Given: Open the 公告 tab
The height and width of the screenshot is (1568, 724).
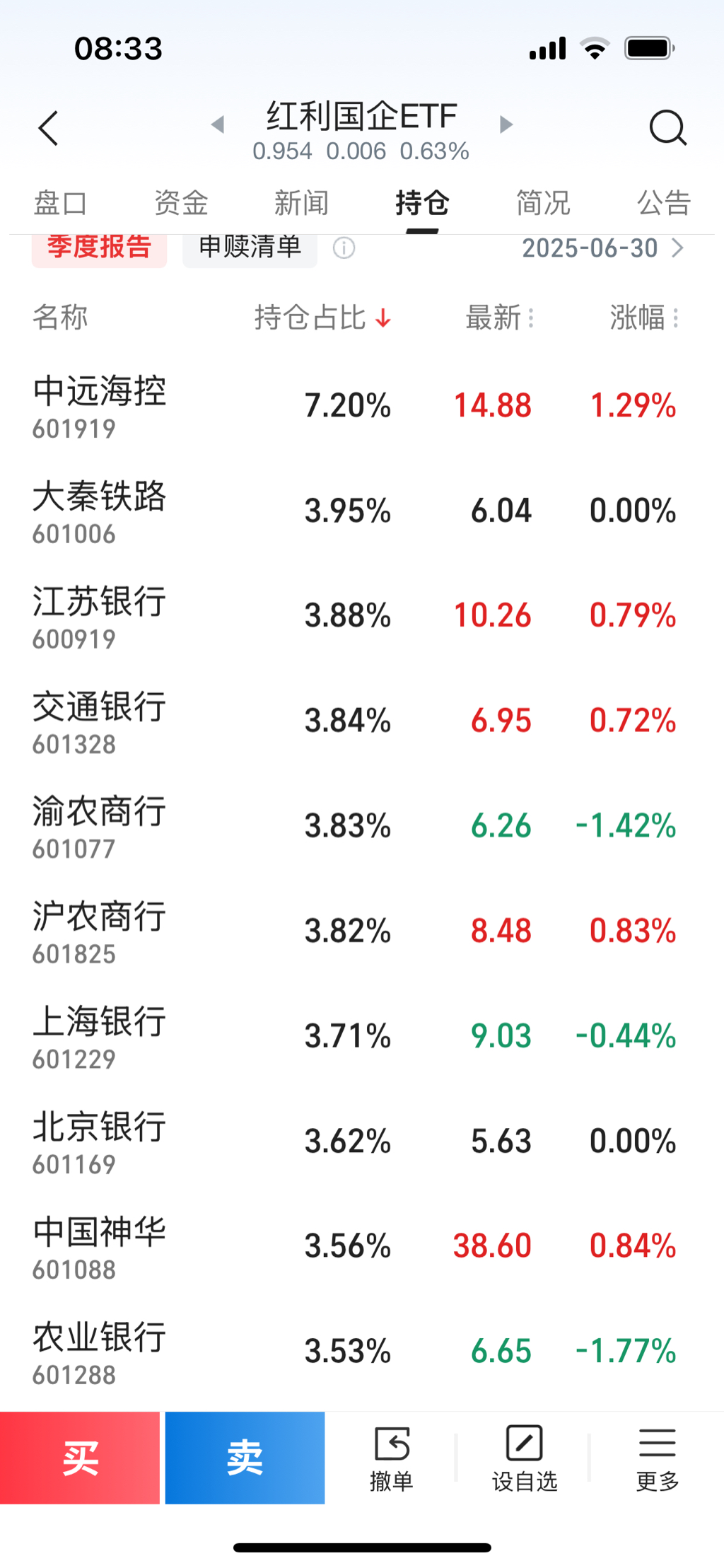Looking at the screenshot, I should [663, 203].
